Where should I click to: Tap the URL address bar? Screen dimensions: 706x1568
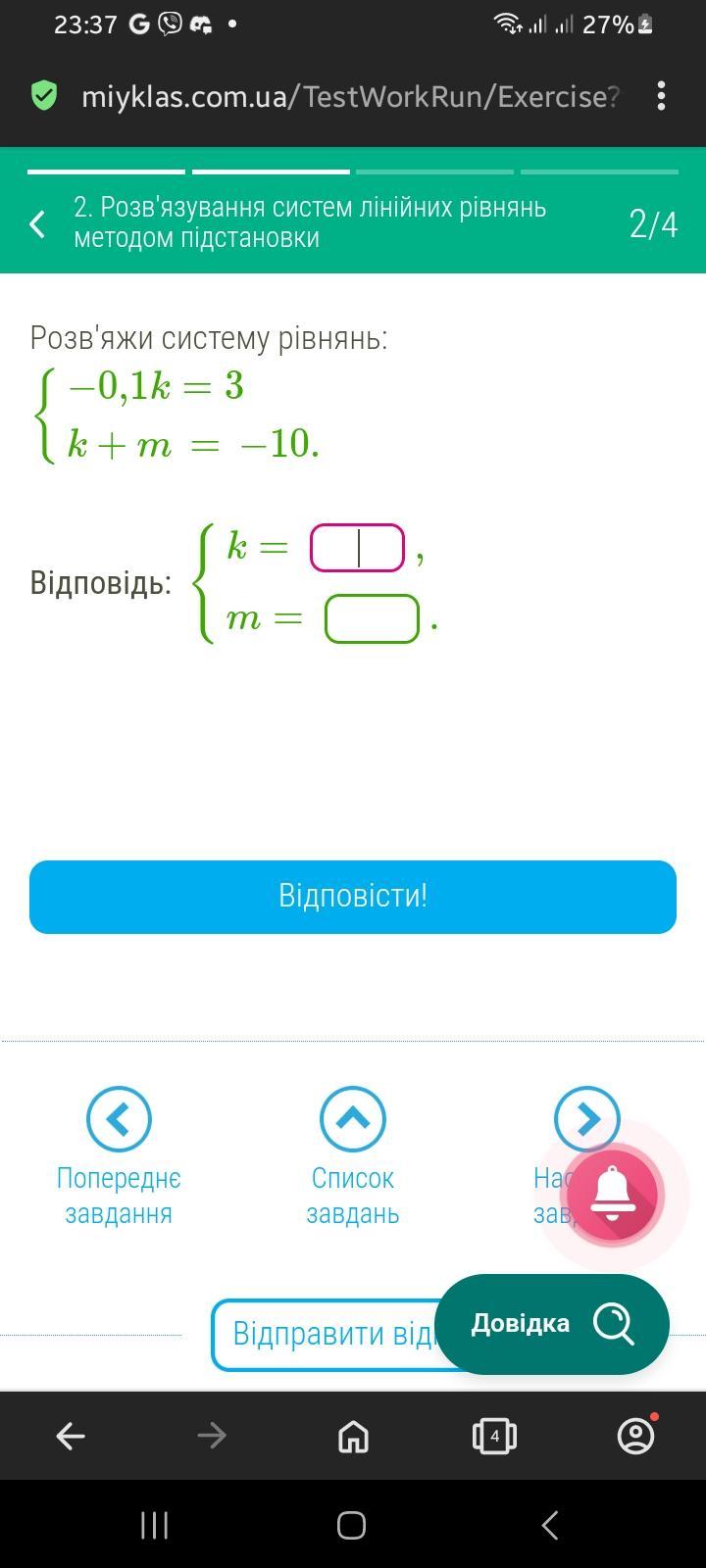(x=351, y=96)
